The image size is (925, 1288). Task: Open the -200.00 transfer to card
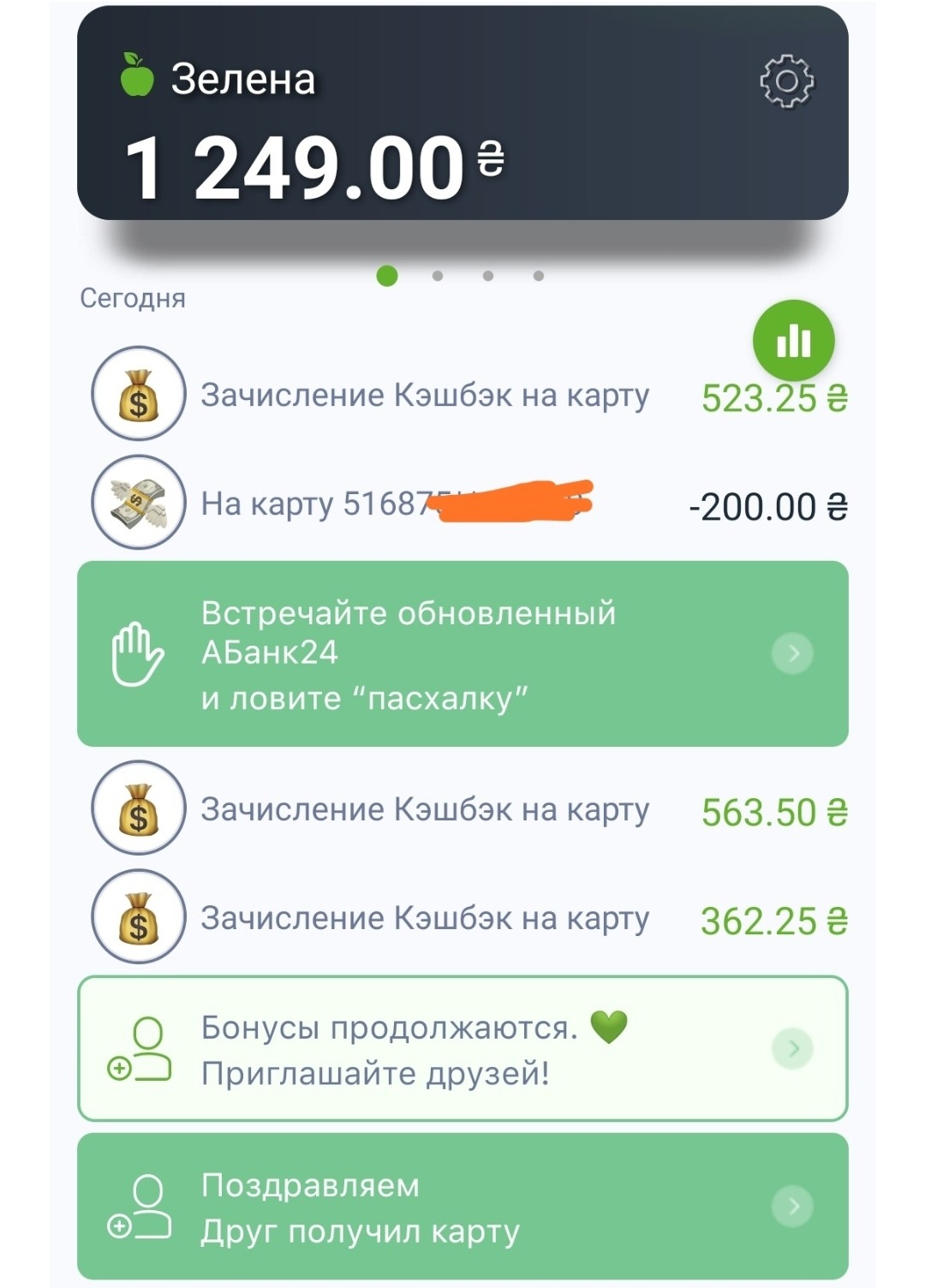tap(462, 504)
